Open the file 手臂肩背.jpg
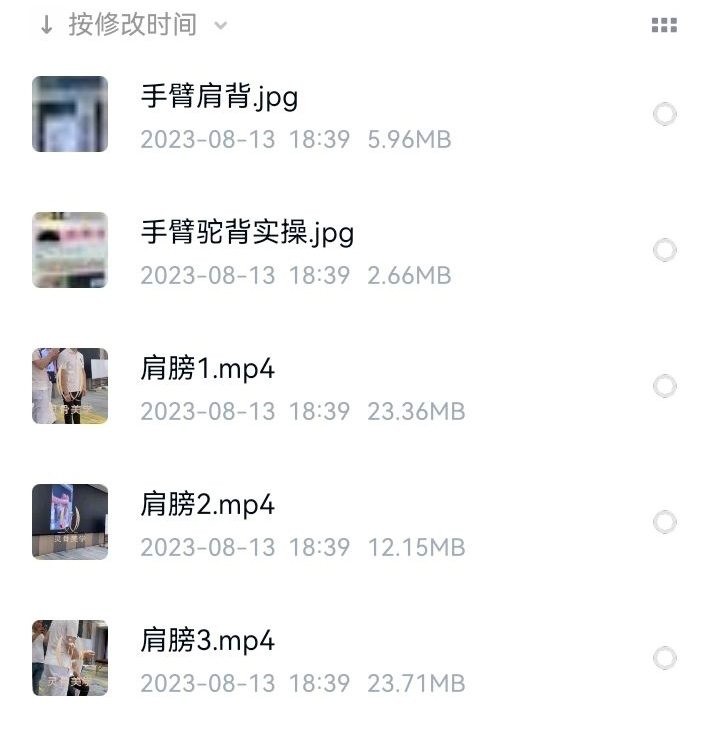720x741 pixels. (219, 97)
